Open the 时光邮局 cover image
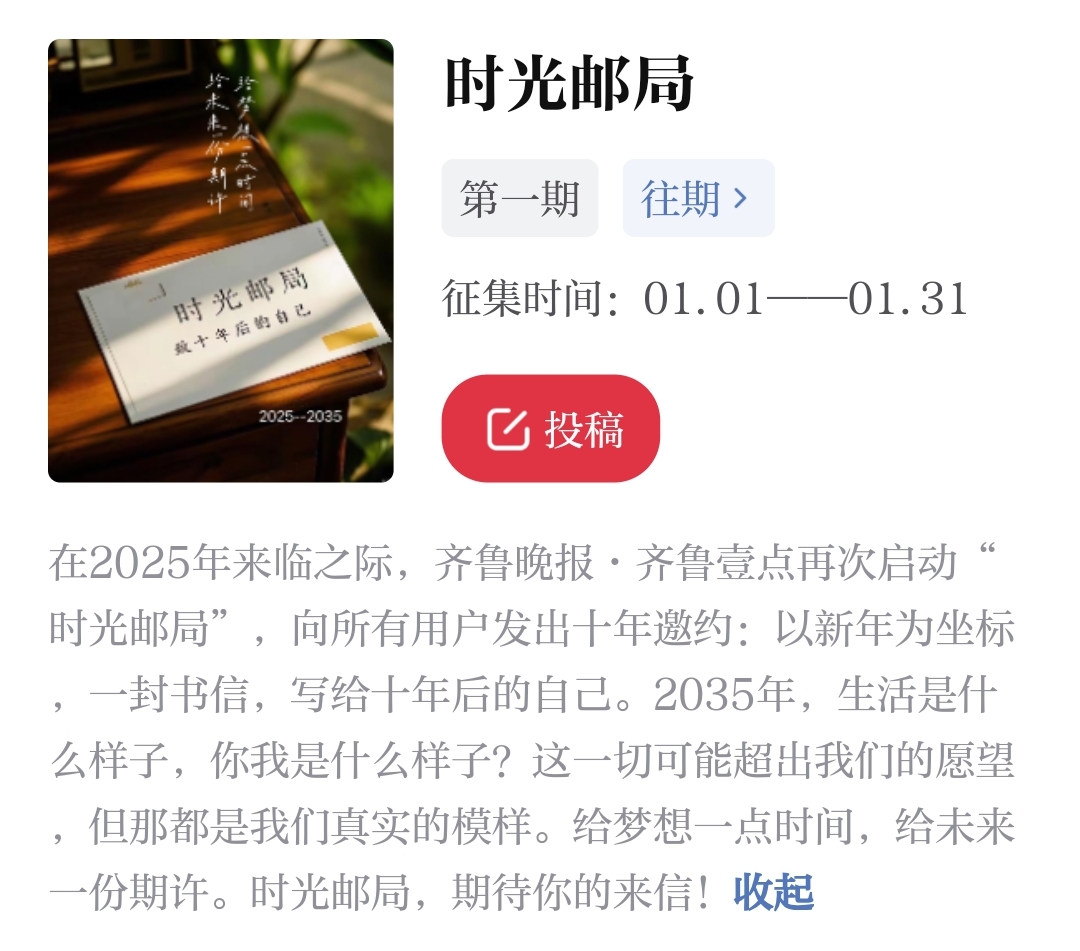Viewport: 1080px width, 951px height. tap(221, 261)
